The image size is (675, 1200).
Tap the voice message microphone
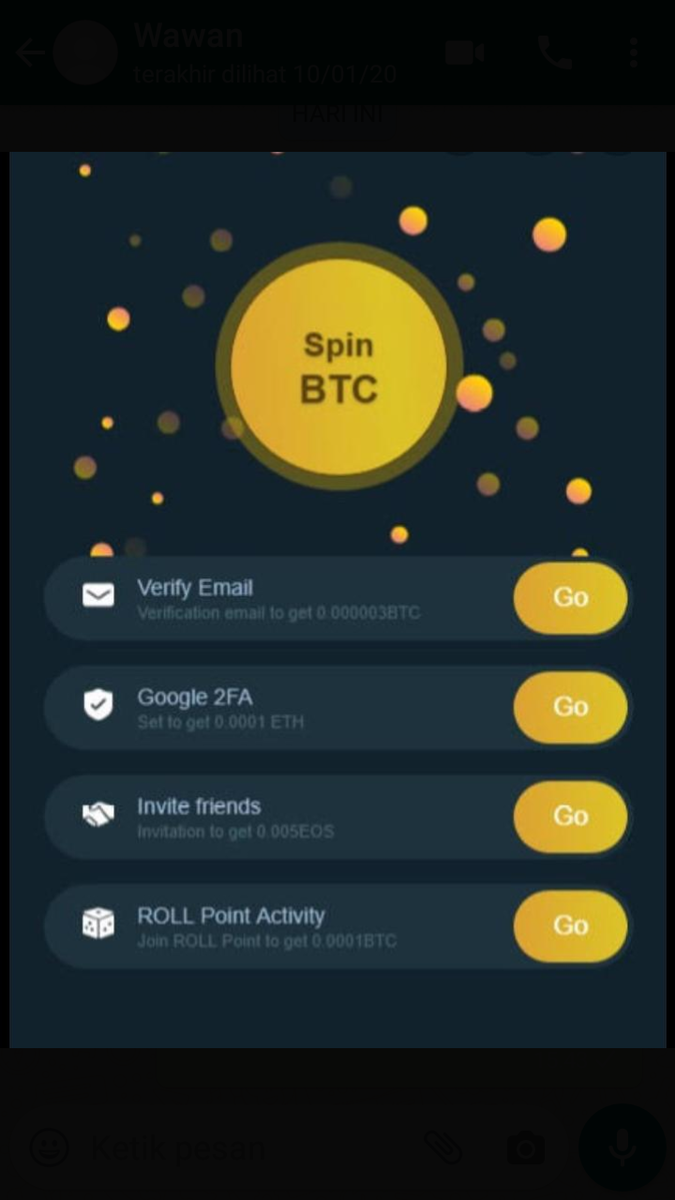pos(622,1147)
